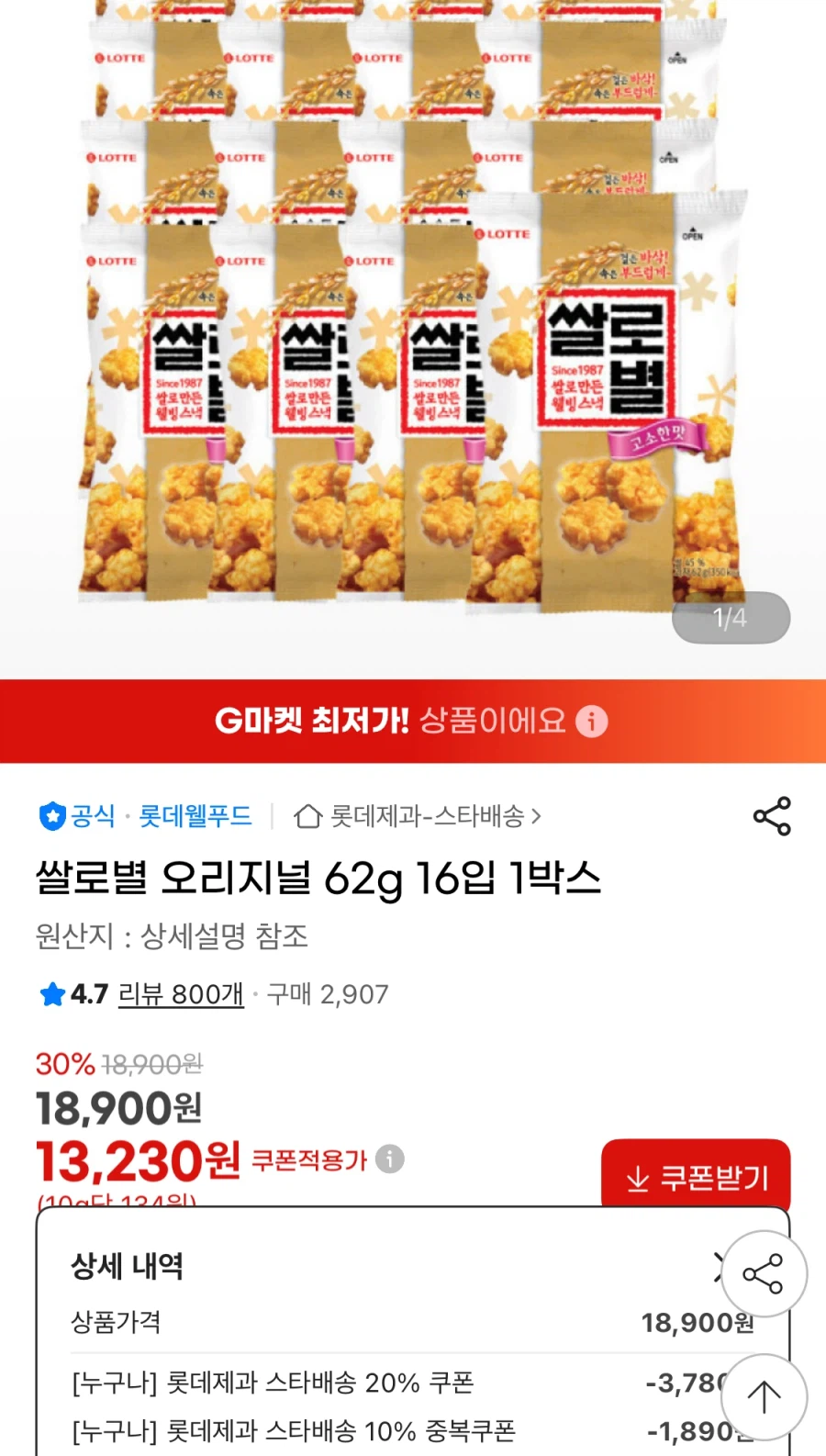The height and width of the screenshot is (1456, 826).
Task: Open the 리뷰 800개 reviews link
Action: [x=180, y=994]
